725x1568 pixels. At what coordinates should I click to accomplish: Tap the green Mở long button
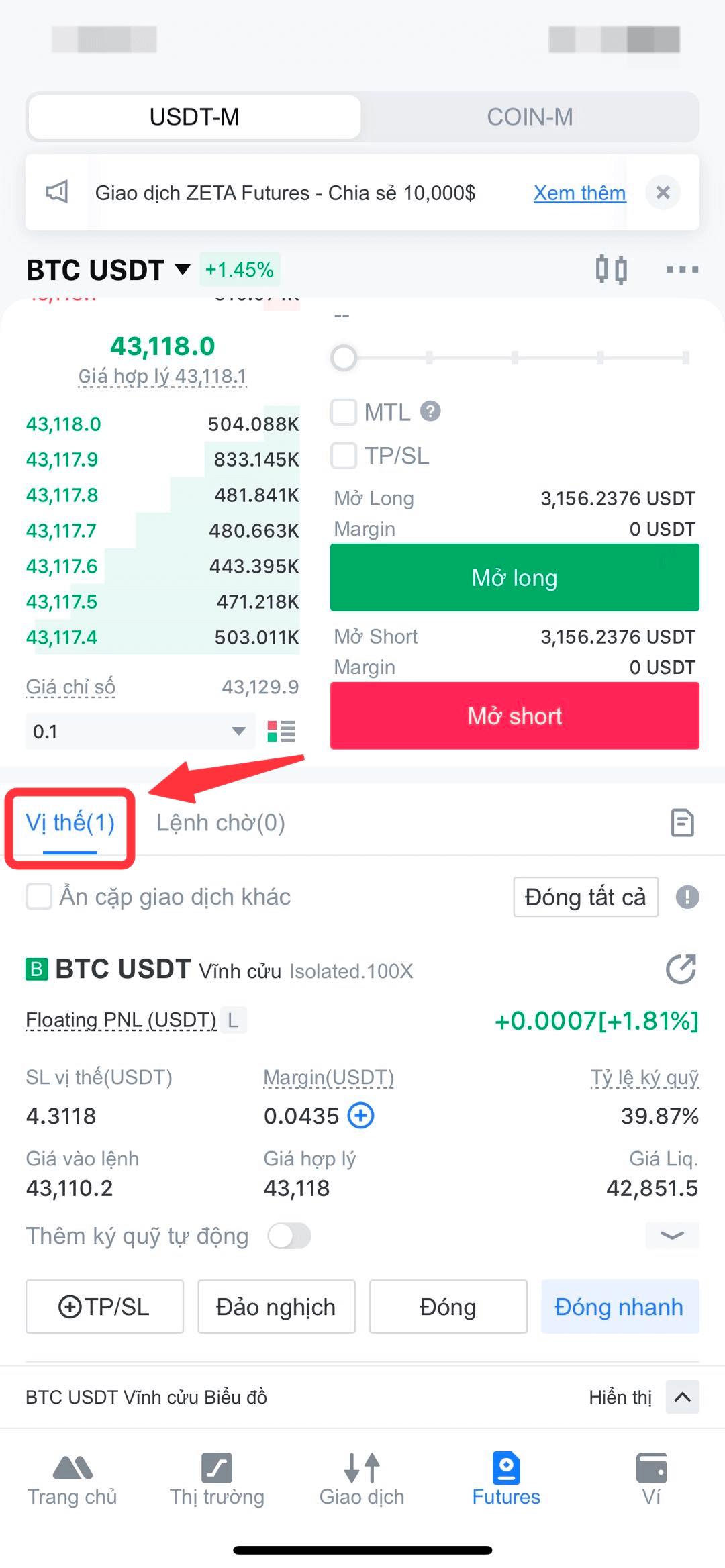coord(514,578)
